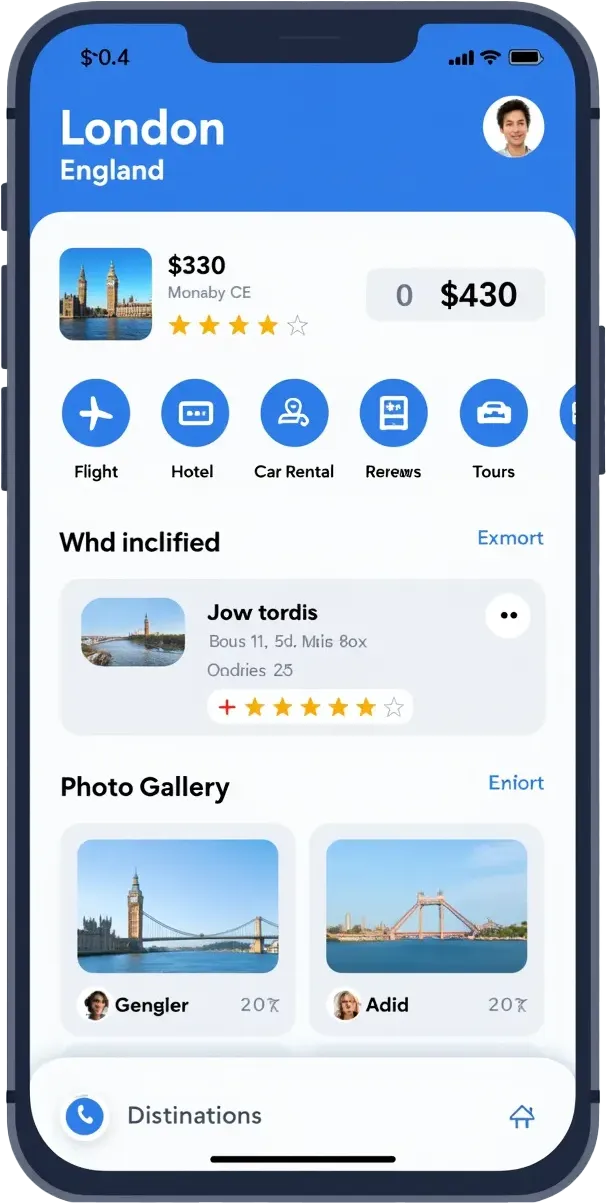Select the Flight category
This screenshot has height=1203, width=608.
96,413
